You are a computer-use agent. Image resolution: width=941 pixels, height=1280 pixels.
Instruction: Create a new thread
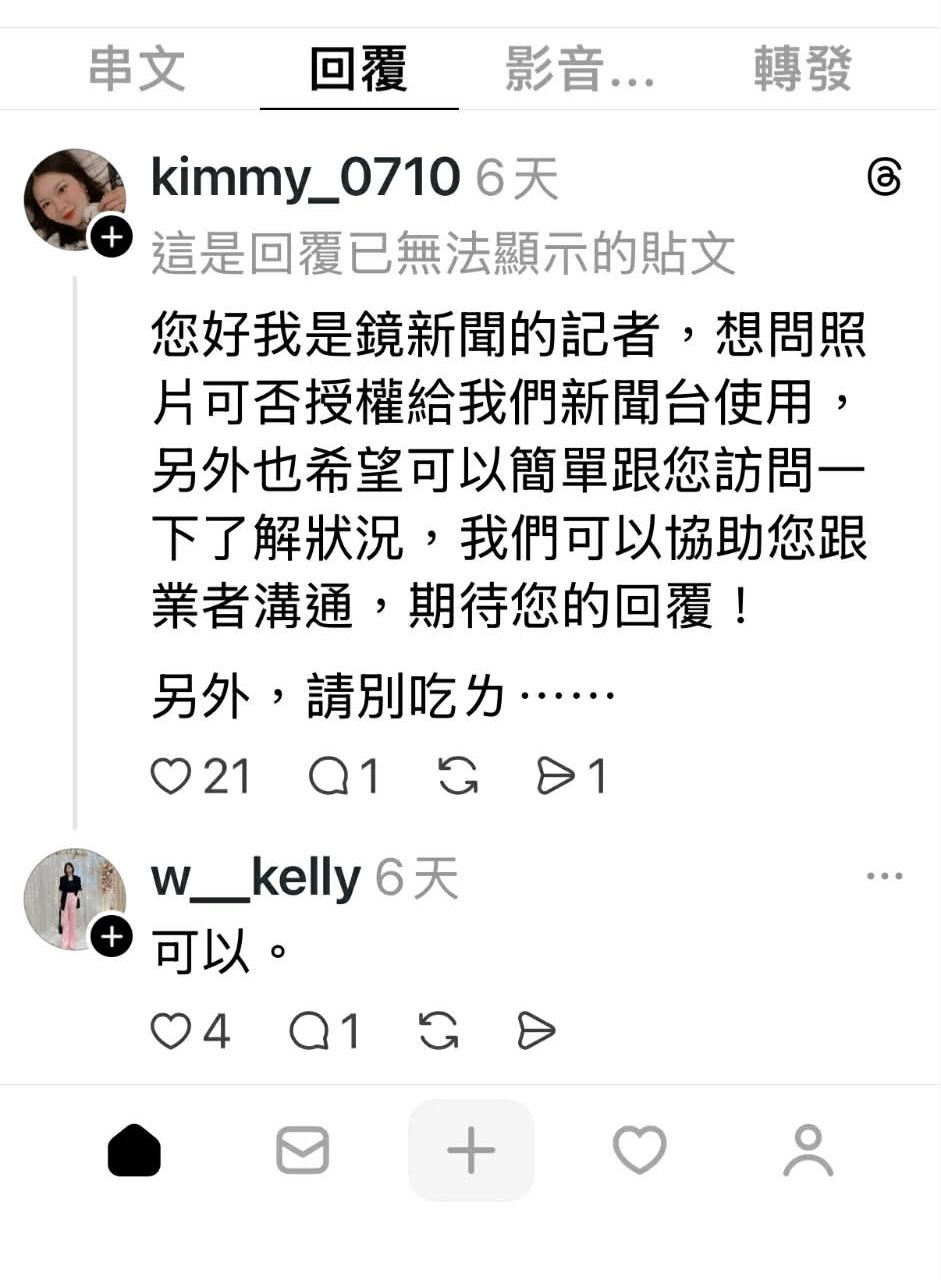pos(471,1150)
